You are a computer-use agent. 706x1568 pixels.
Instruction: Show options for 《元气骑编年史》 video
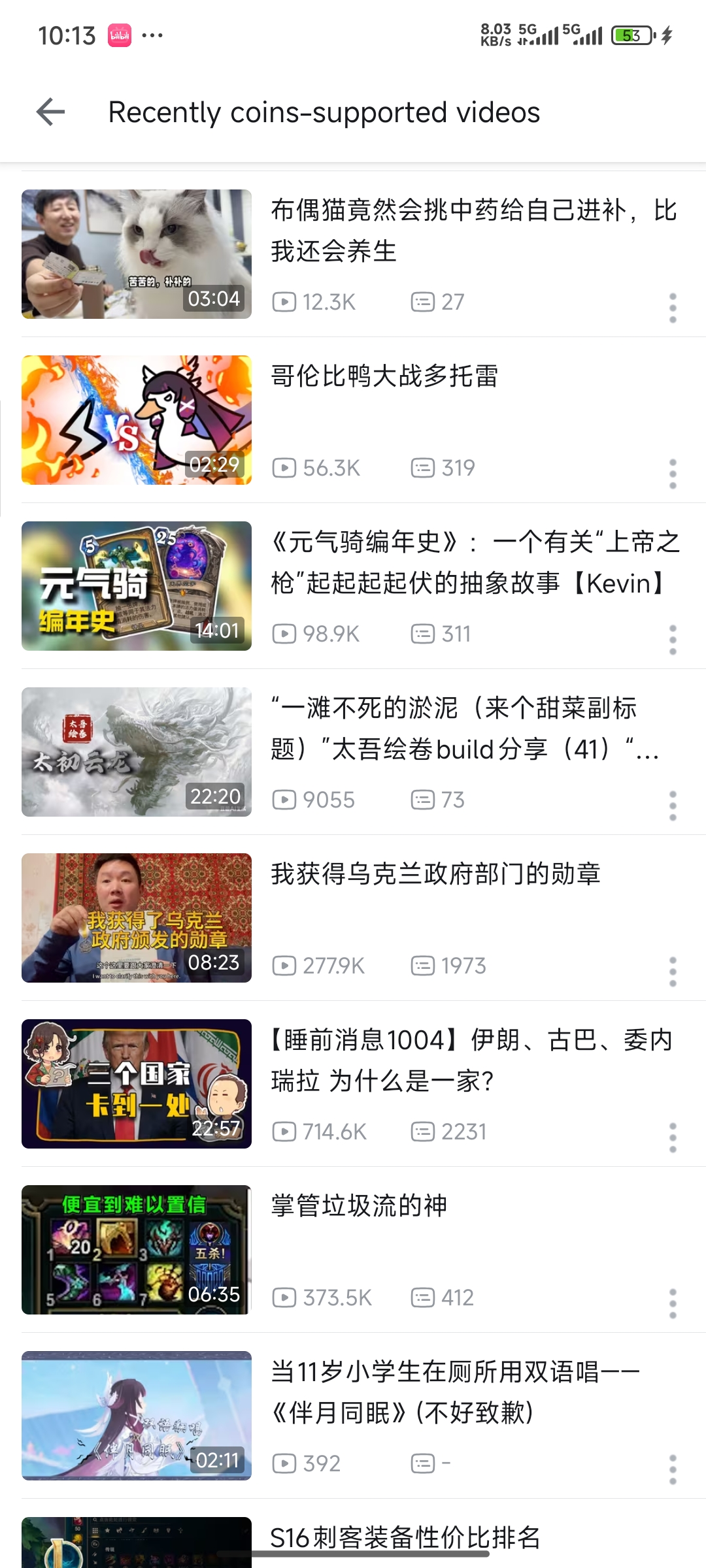(673, 640)
